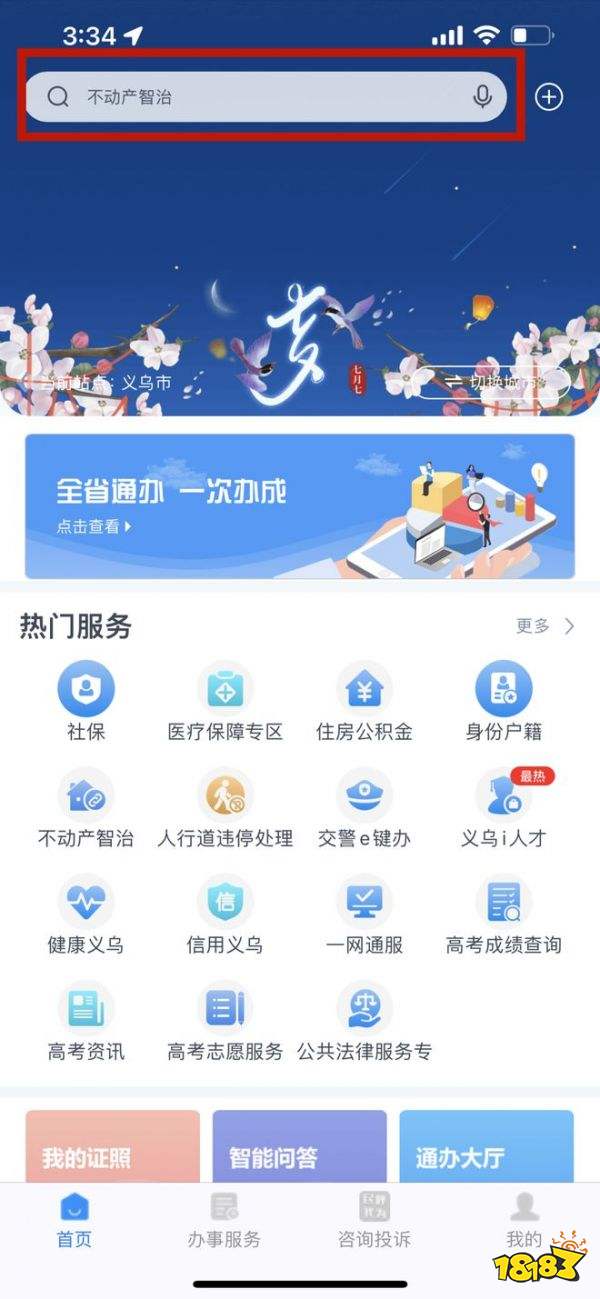Start voice search with the microphone icon

483,97
